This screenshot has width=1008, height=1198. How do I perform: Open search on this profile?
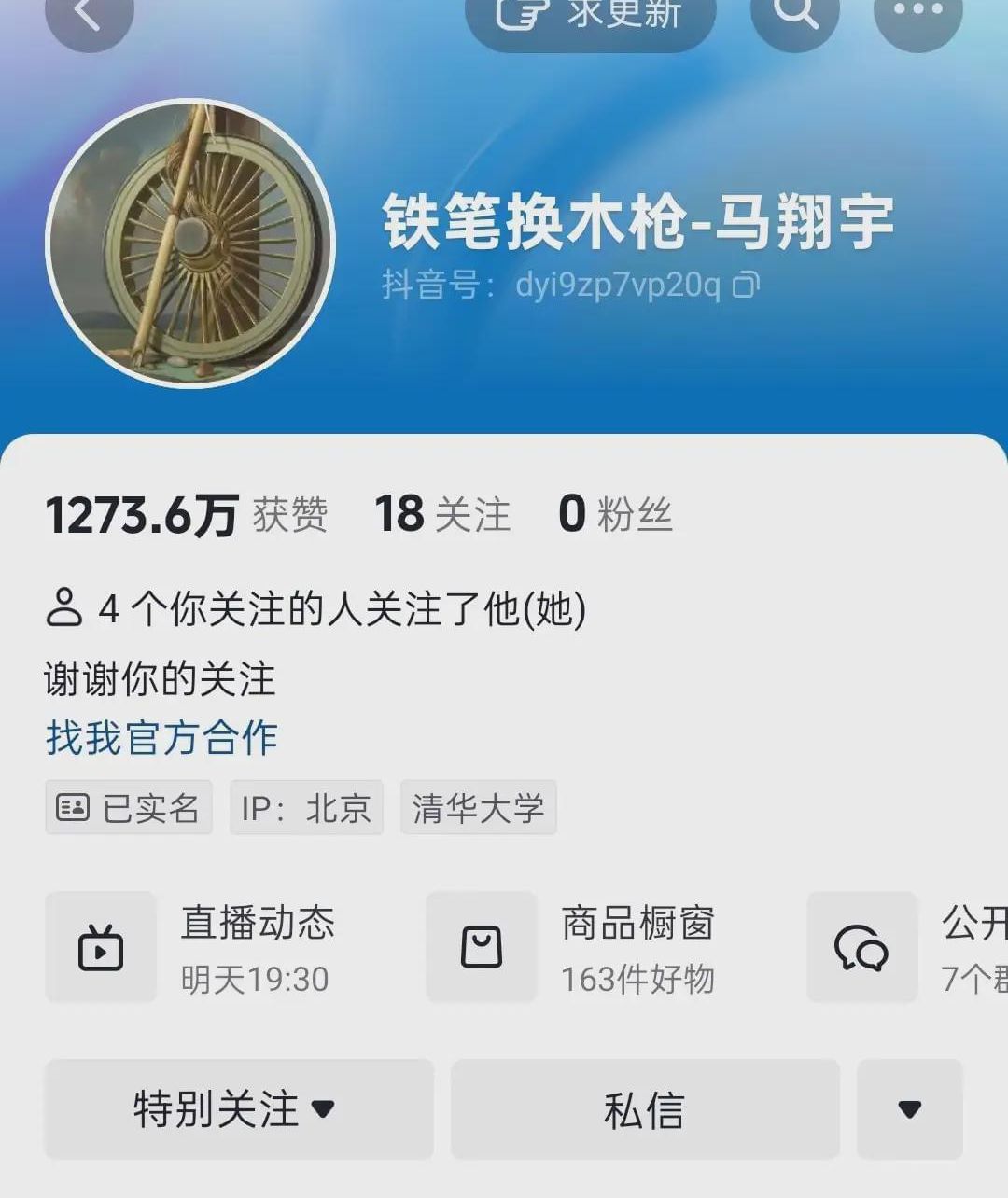[x=795, y=13]
